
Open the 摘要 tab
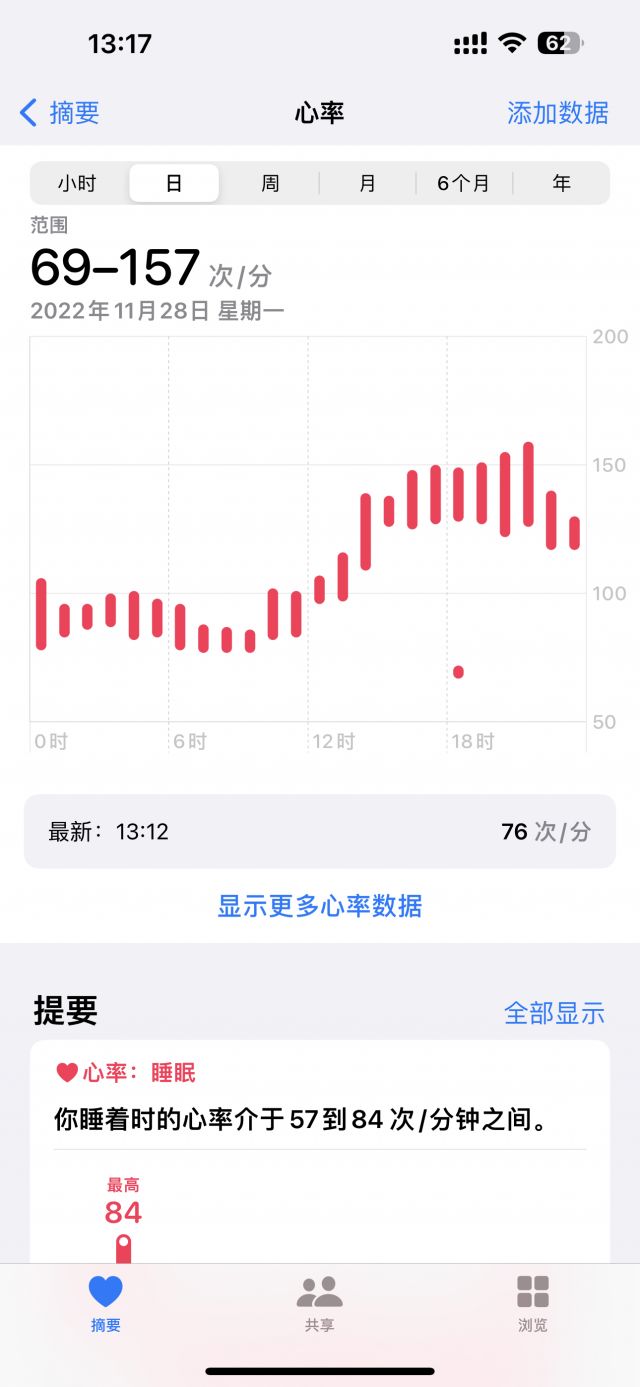tap(105, 1303)
